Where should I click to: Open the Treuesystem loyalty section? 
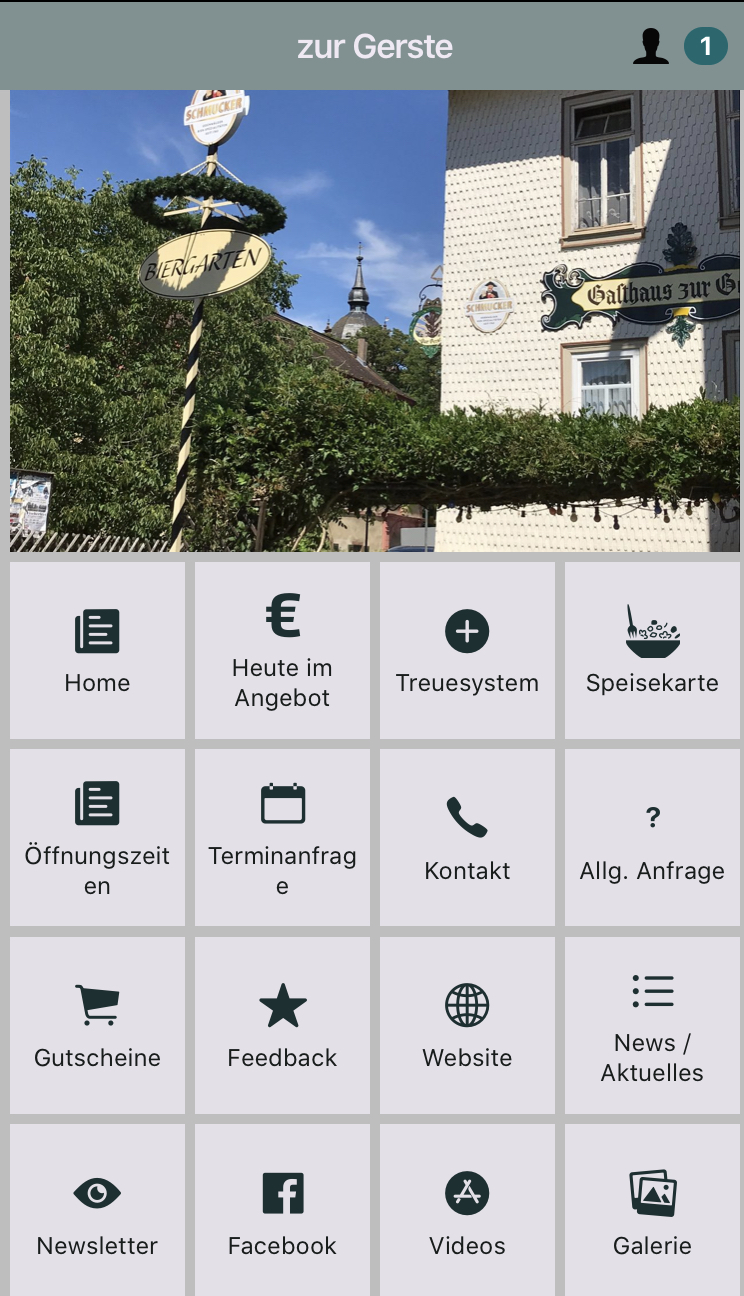(x=467, y=651)
